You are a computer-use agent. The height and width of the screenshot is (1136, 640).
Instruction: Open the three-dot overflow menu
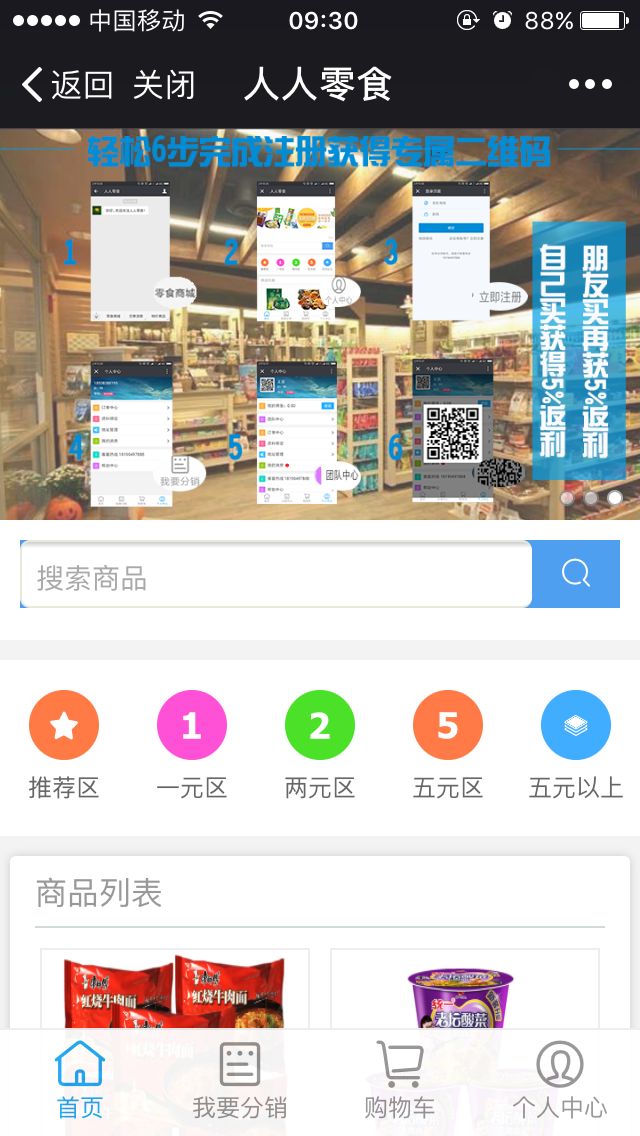[x=590, y=85]
